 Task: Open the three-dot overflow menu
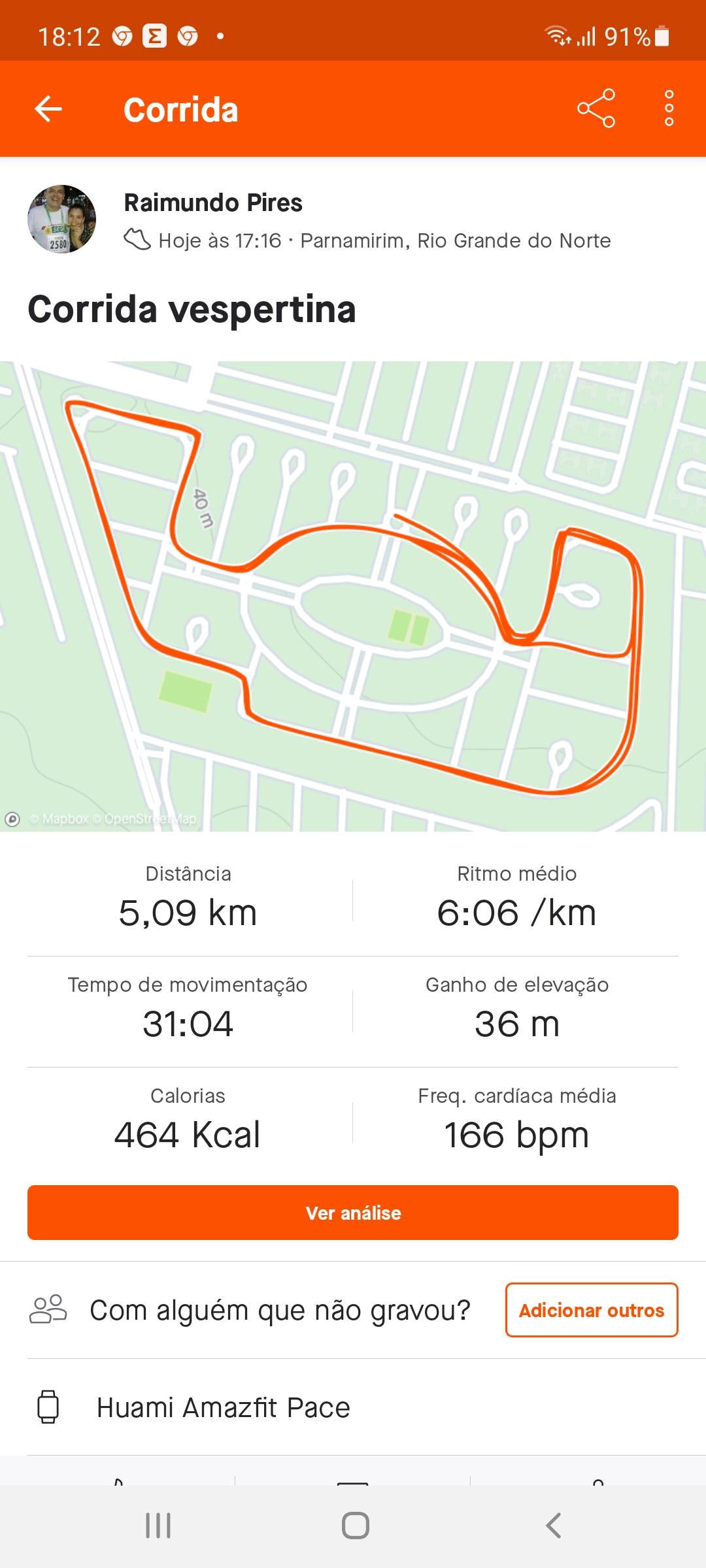[669, 108]
